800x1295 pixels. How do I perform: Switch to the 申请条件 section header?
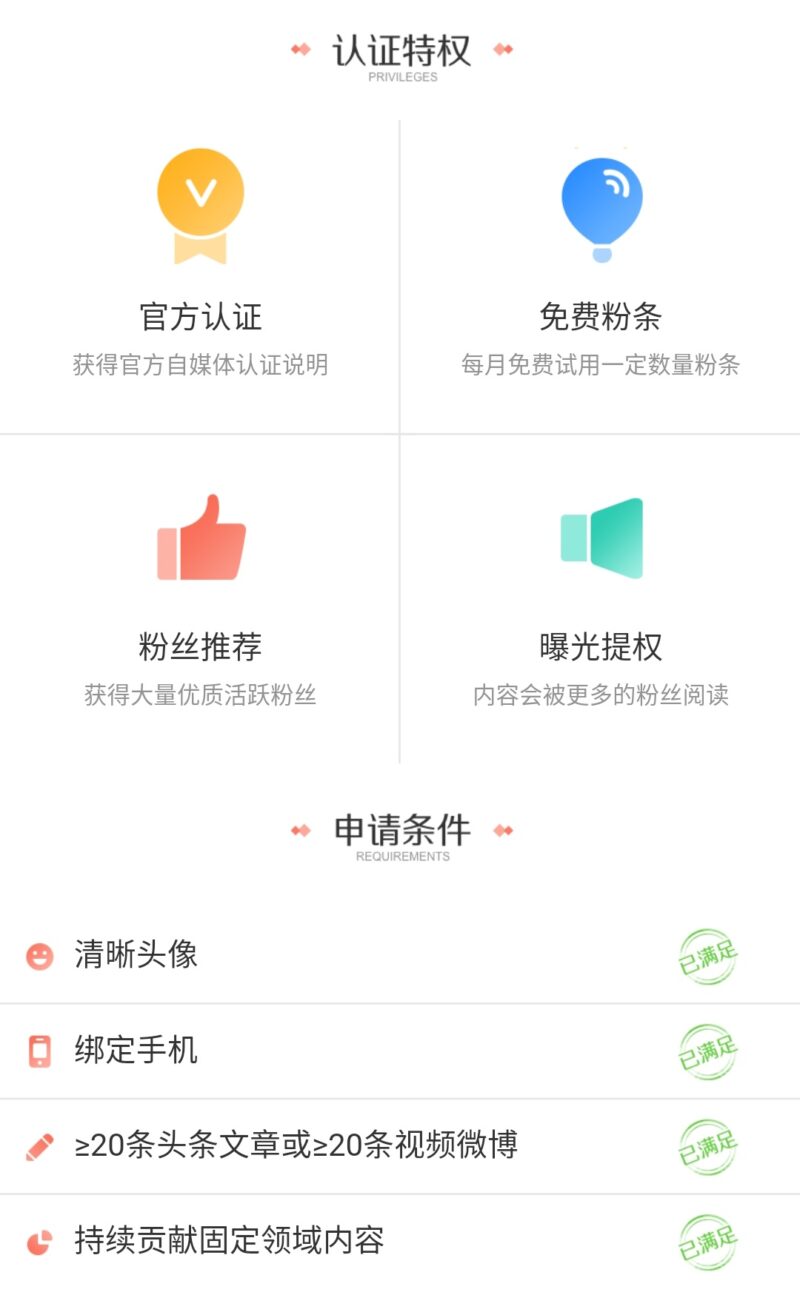tap(400, 830)
